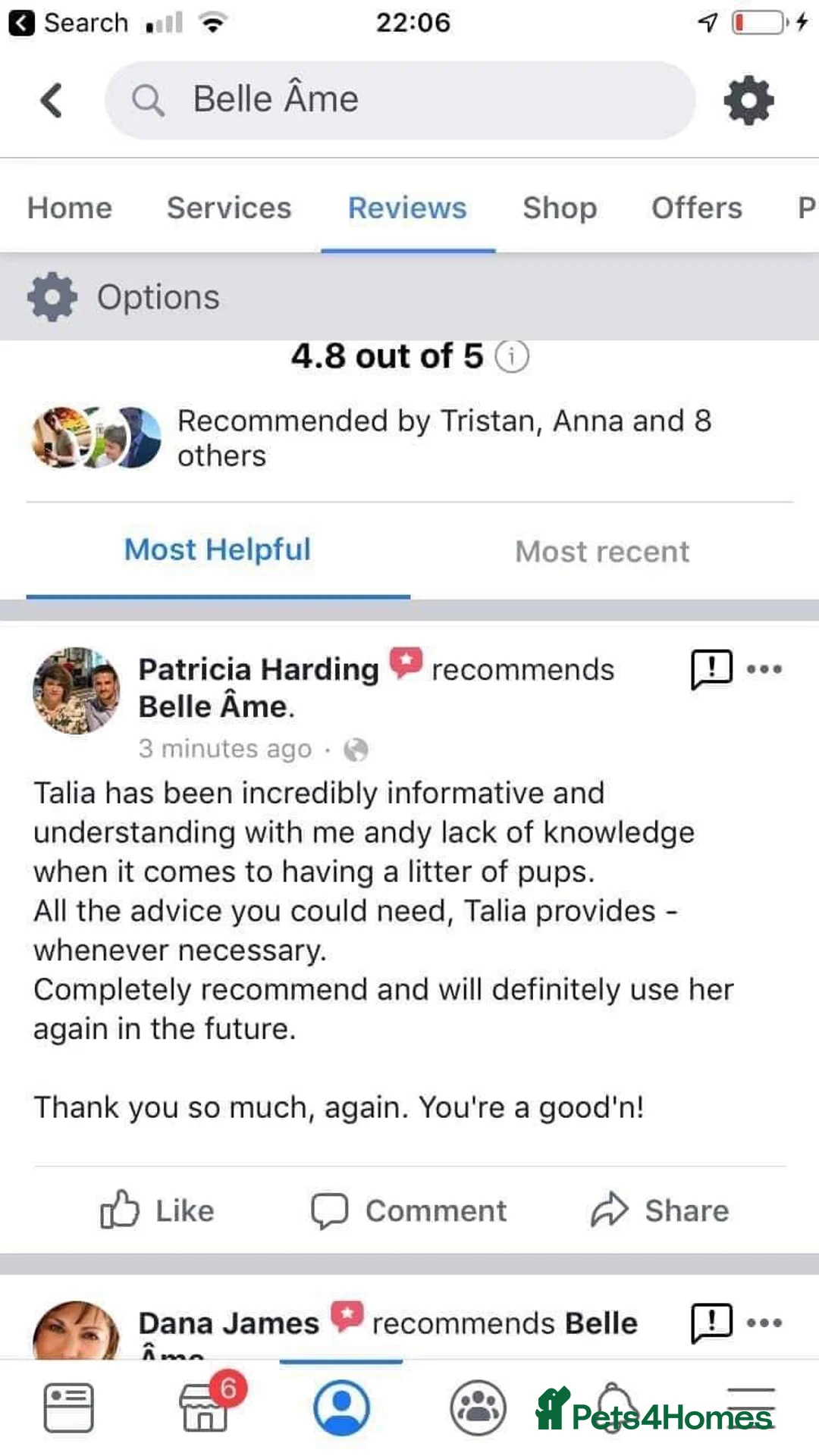Viewport: 819px width, 1456px height.
Task: Go back using the arrow icon
Action: [51, 100]
